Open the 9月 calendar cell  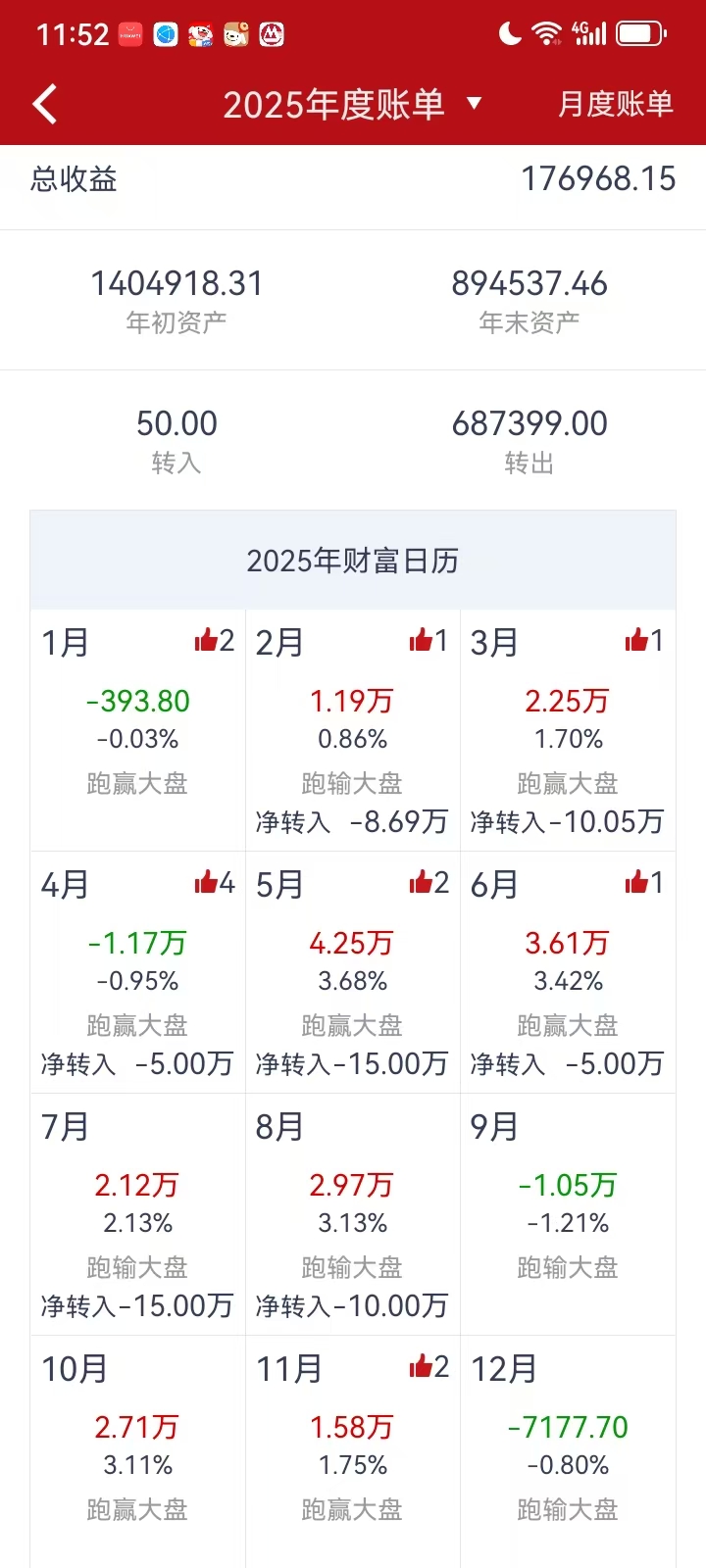(568, 1214)
